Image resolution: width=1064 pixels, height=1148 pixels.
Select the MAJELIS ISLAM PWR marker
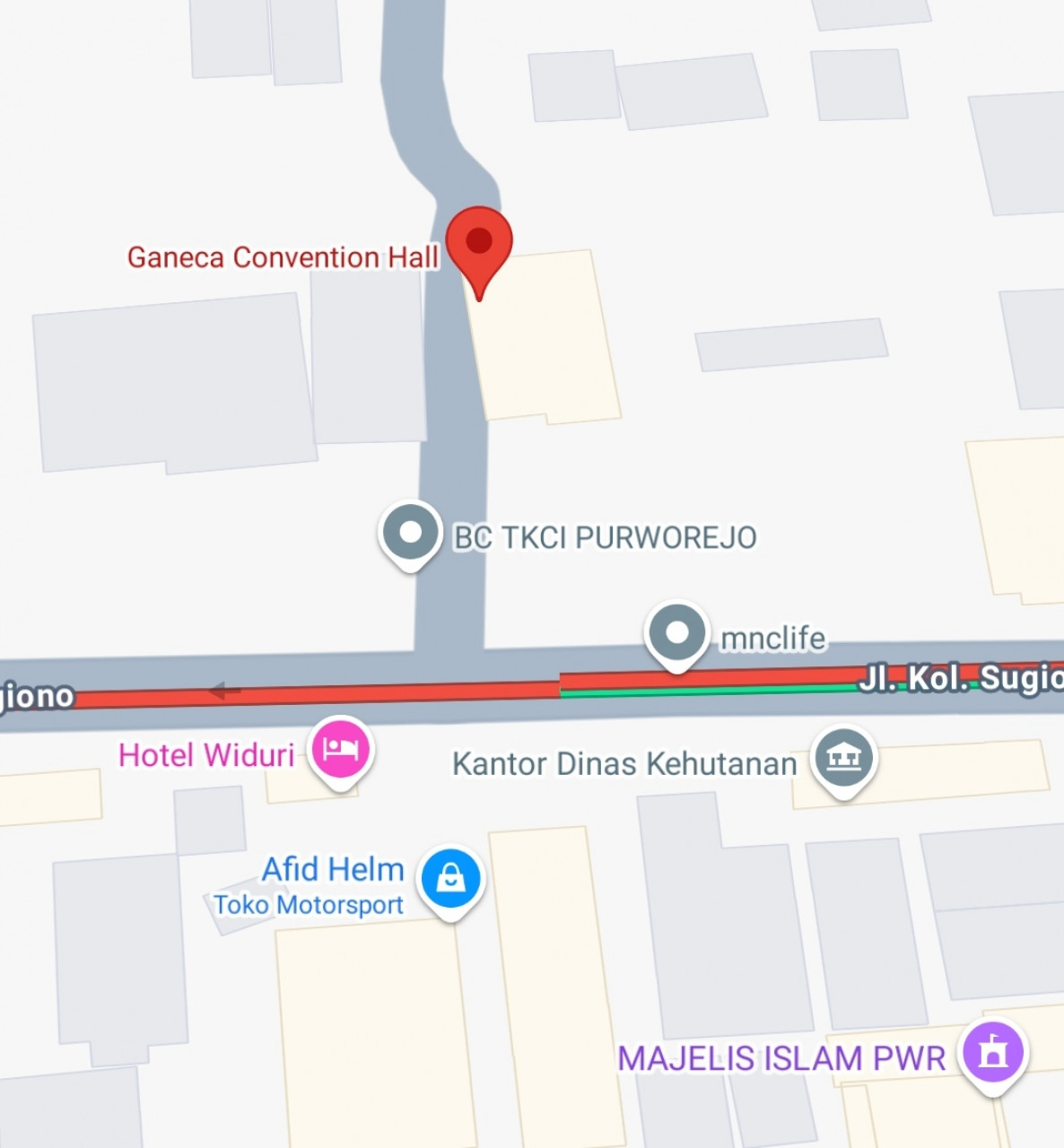point(993,1053)
